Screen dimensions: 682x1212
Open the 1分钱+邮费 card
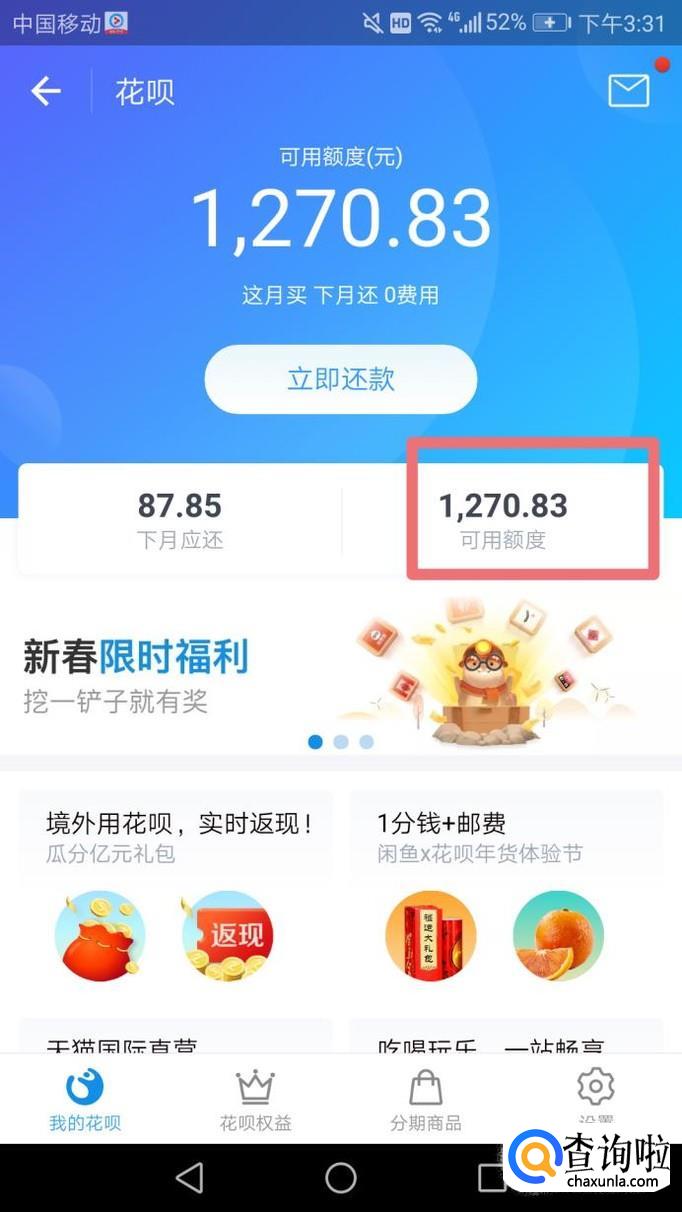coord(506,890)
